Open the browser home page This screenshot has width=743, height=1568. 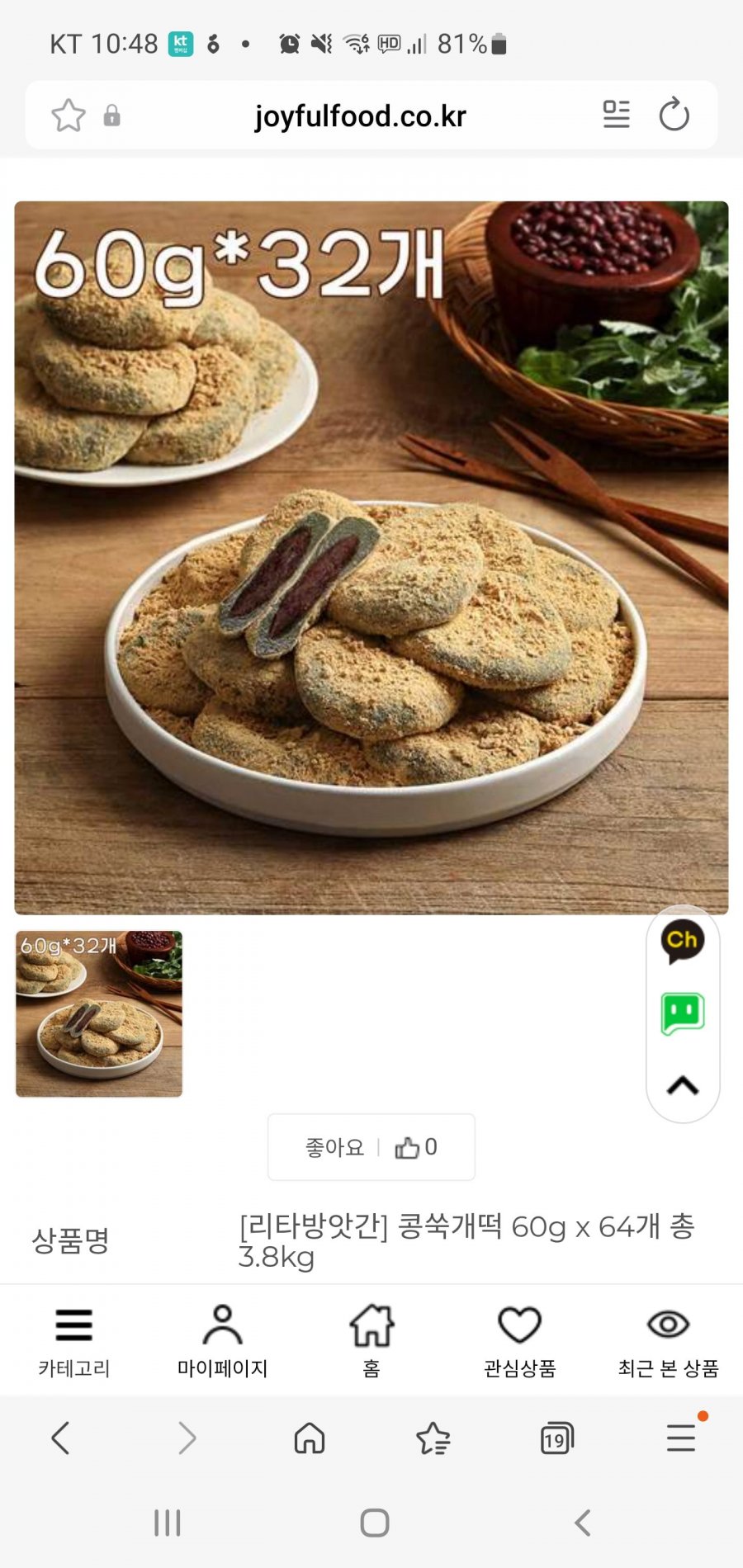310,1438
